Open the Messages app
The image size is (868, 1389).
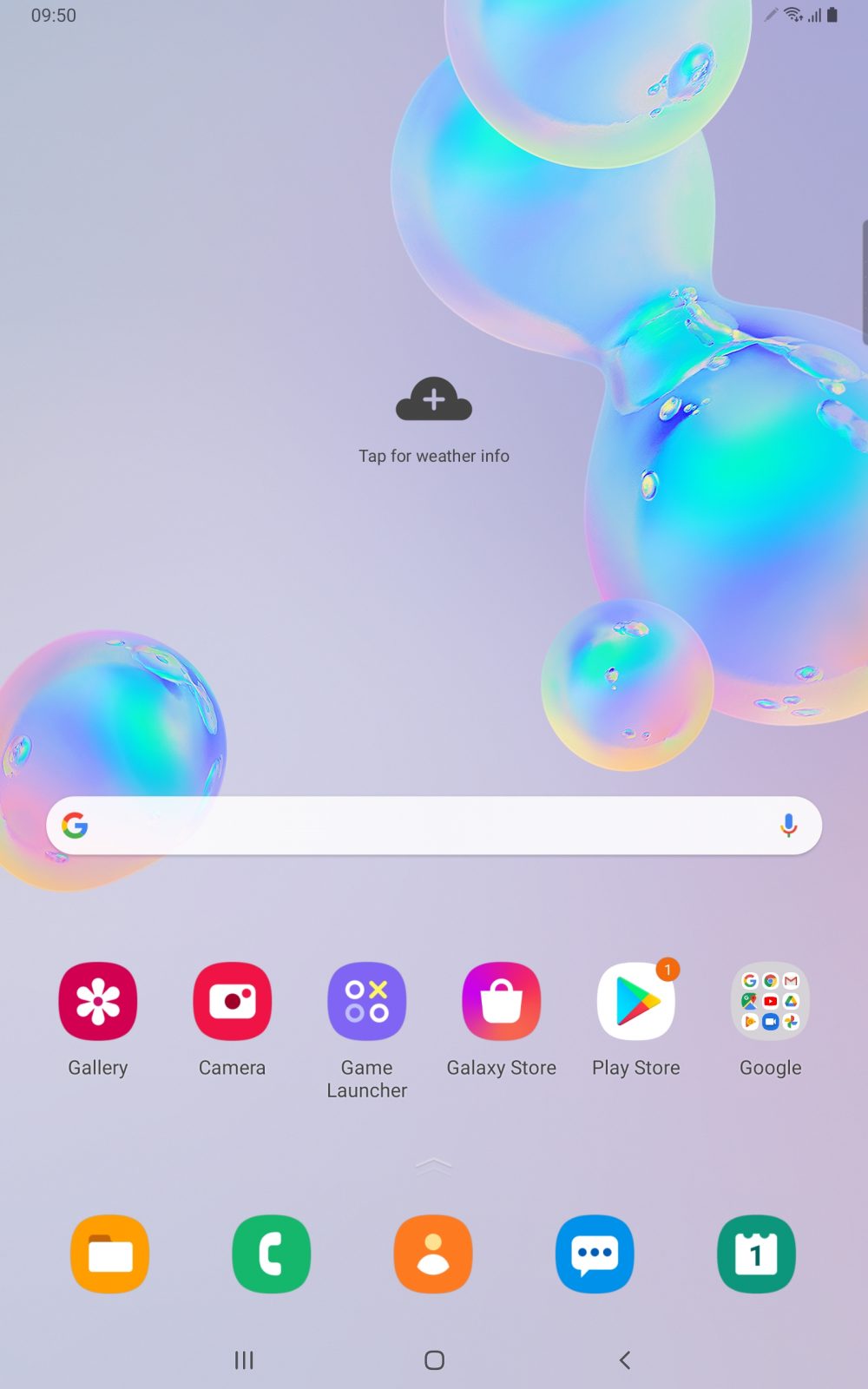click(x=595, y=1254)
